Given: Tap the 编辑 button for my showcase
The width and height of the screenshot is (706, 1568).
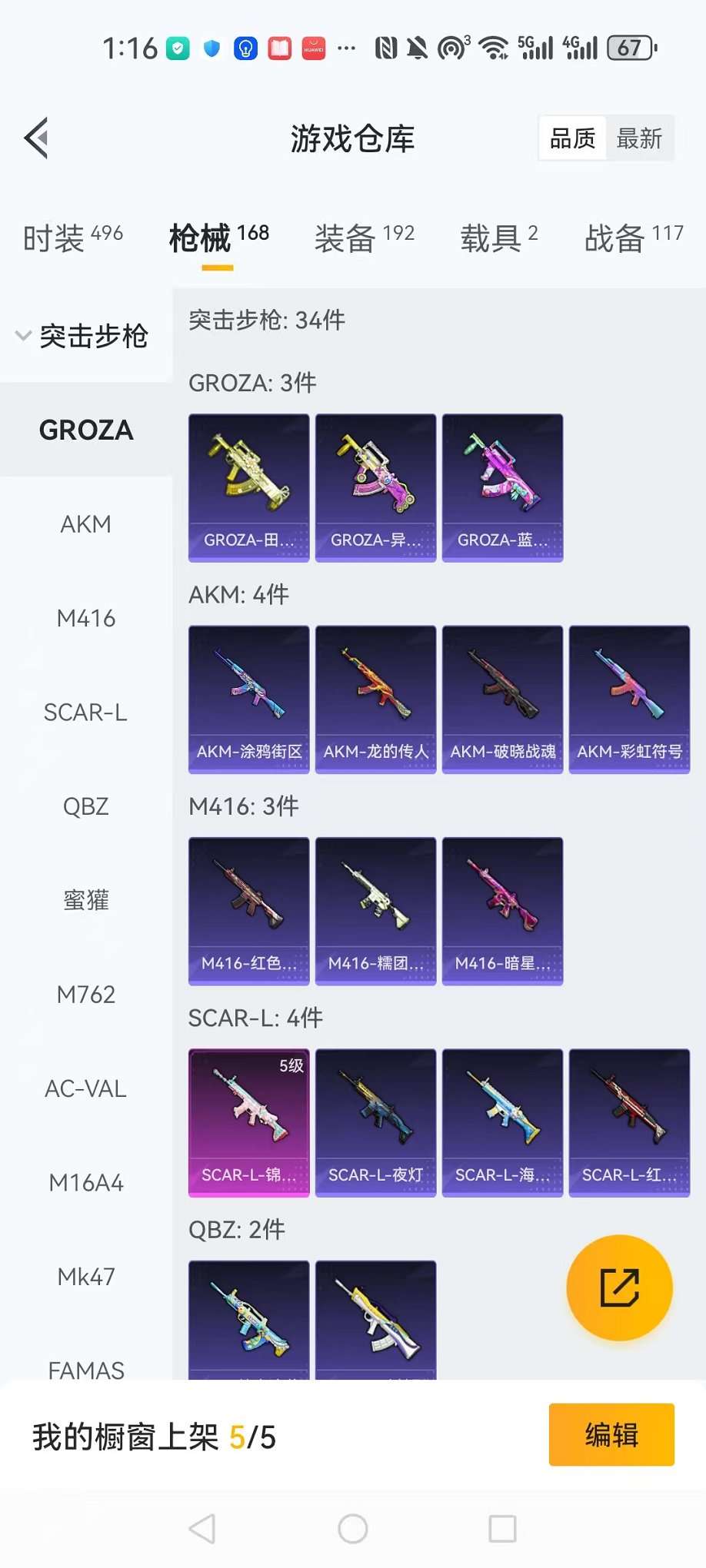Looking at the screenshot, I should 611,1435.
